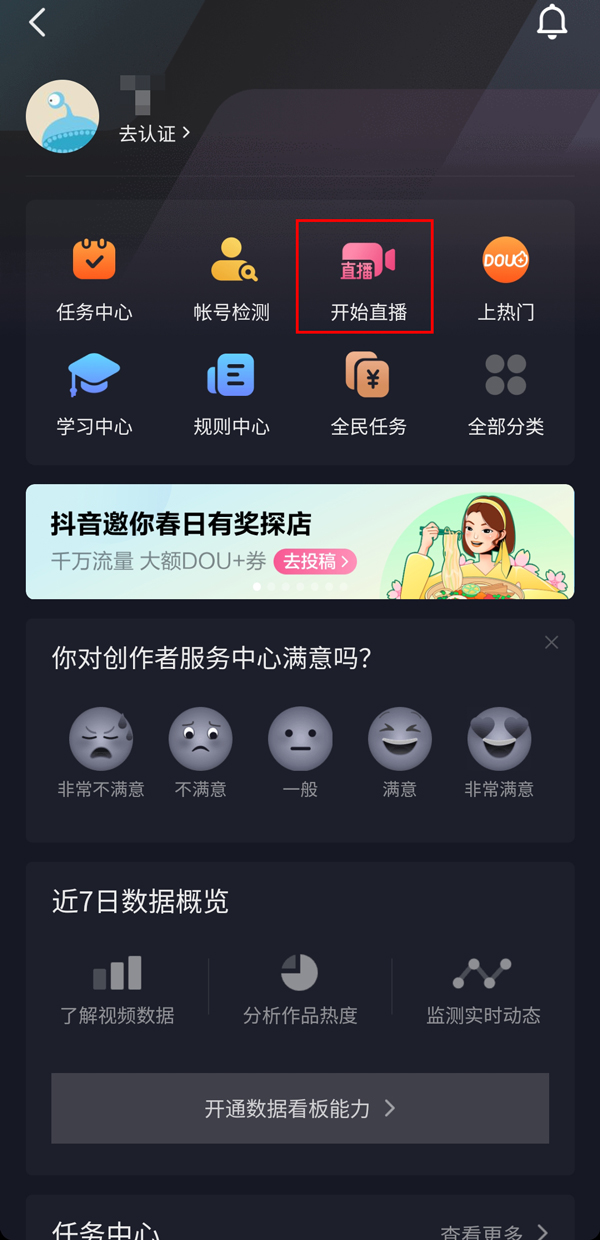Viewport: 600px width, 1240px height.
Task: Open the notifications bell
Action: tap(552, 22)
